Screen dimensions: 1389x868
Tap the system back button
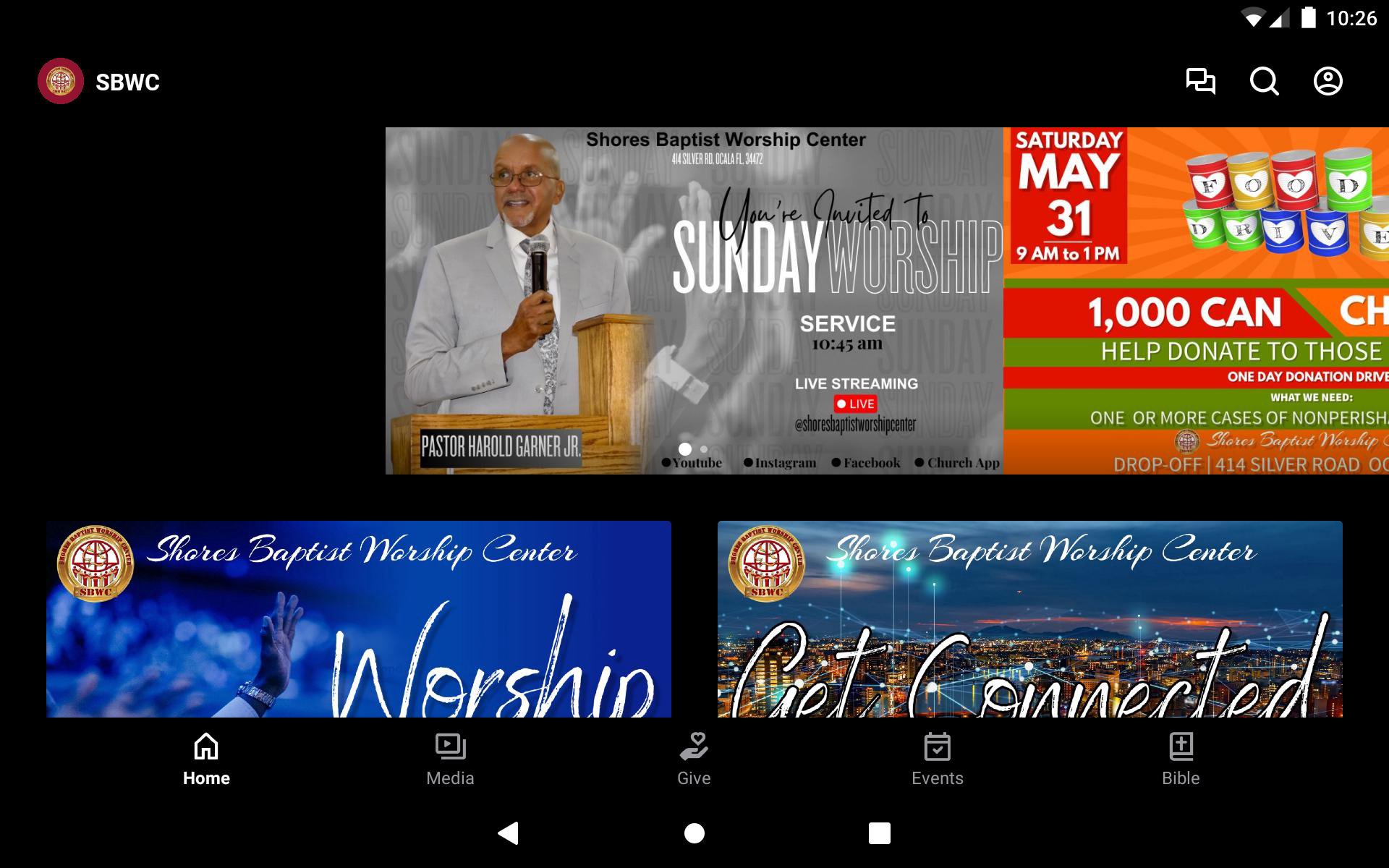[509, 833]
